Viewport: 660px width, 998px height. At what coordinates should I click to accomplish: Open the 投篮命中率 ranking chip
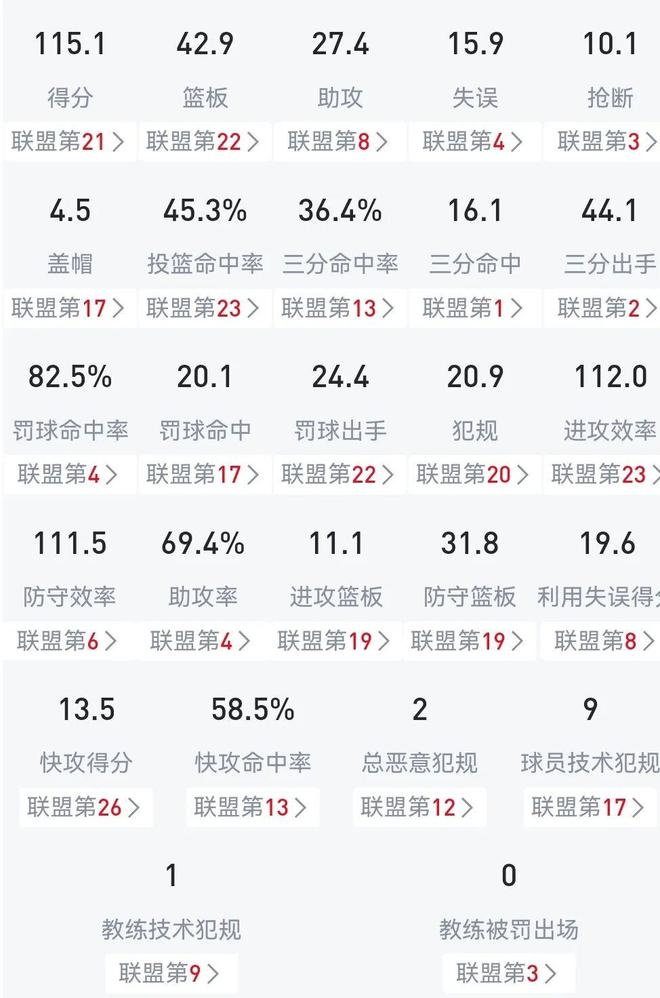click(204, 308)
